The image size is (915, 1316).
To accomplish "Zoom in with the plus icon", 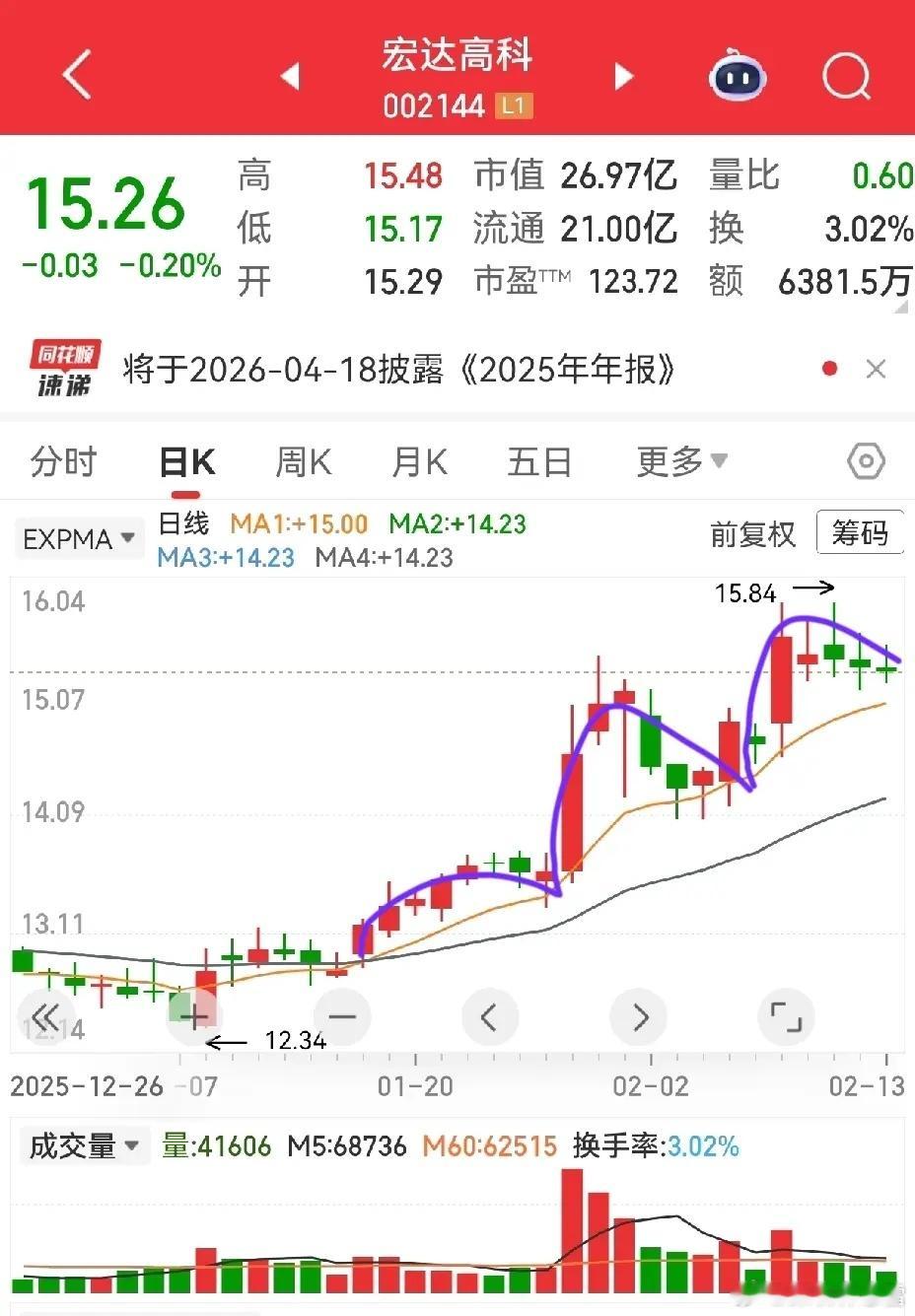I will [x=194, y=1016].
